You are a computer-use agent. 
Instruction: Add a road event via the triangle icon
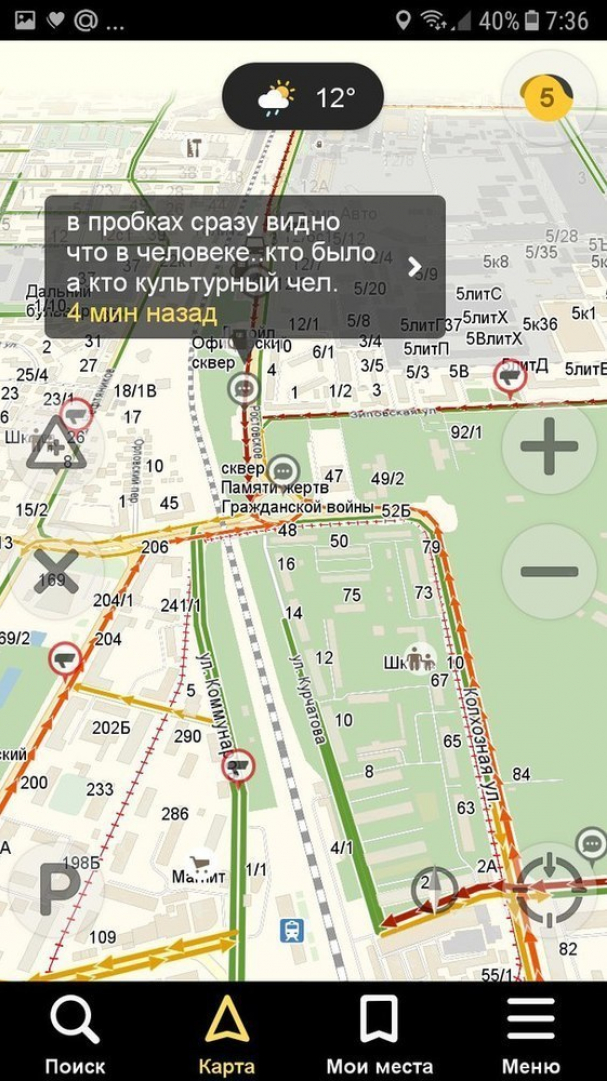pos(57,446)
